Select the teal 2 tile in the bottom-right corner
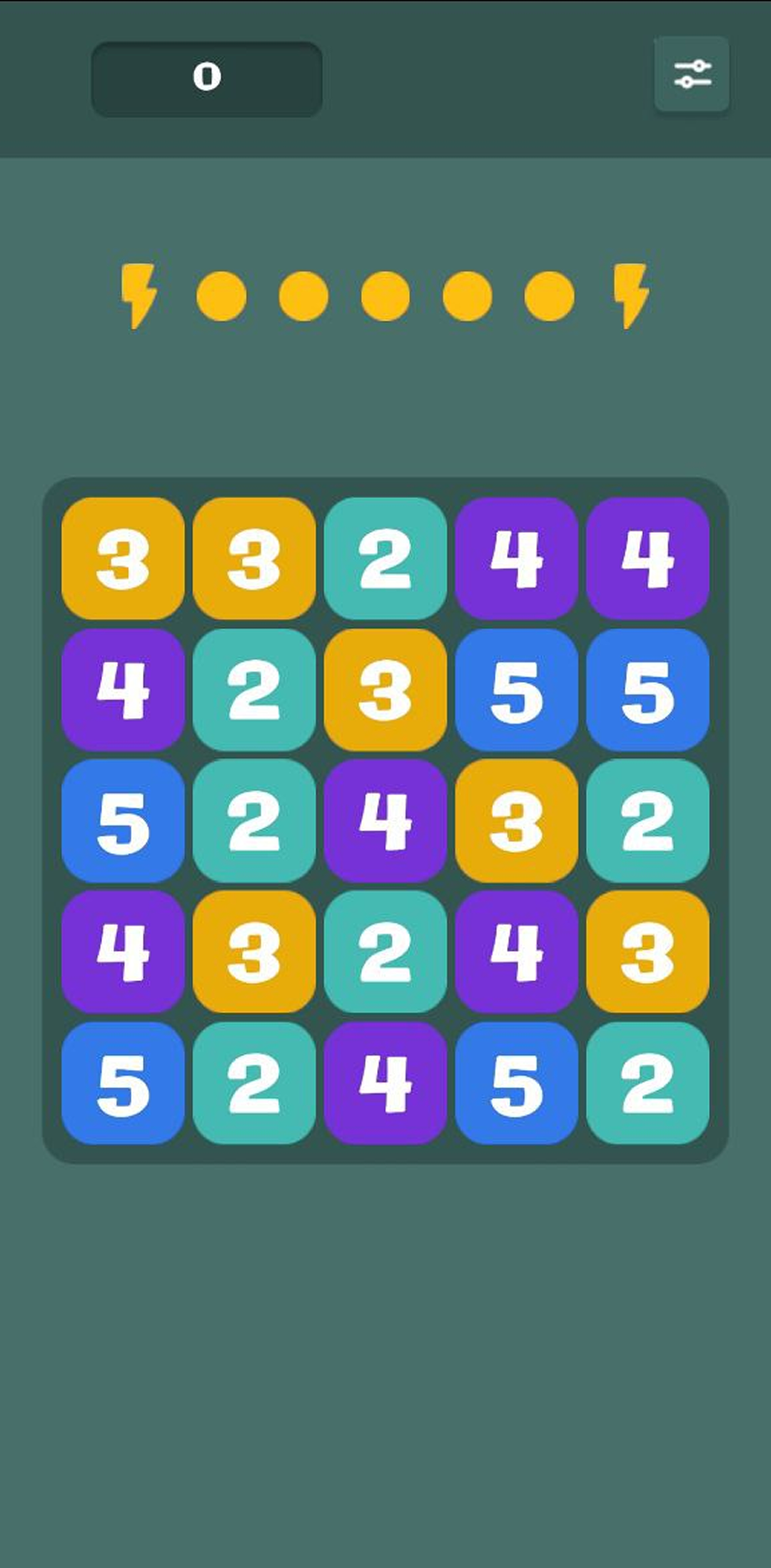Image resolution: width=771 pixels, height=1568 pixels. tap(647, 1083)
